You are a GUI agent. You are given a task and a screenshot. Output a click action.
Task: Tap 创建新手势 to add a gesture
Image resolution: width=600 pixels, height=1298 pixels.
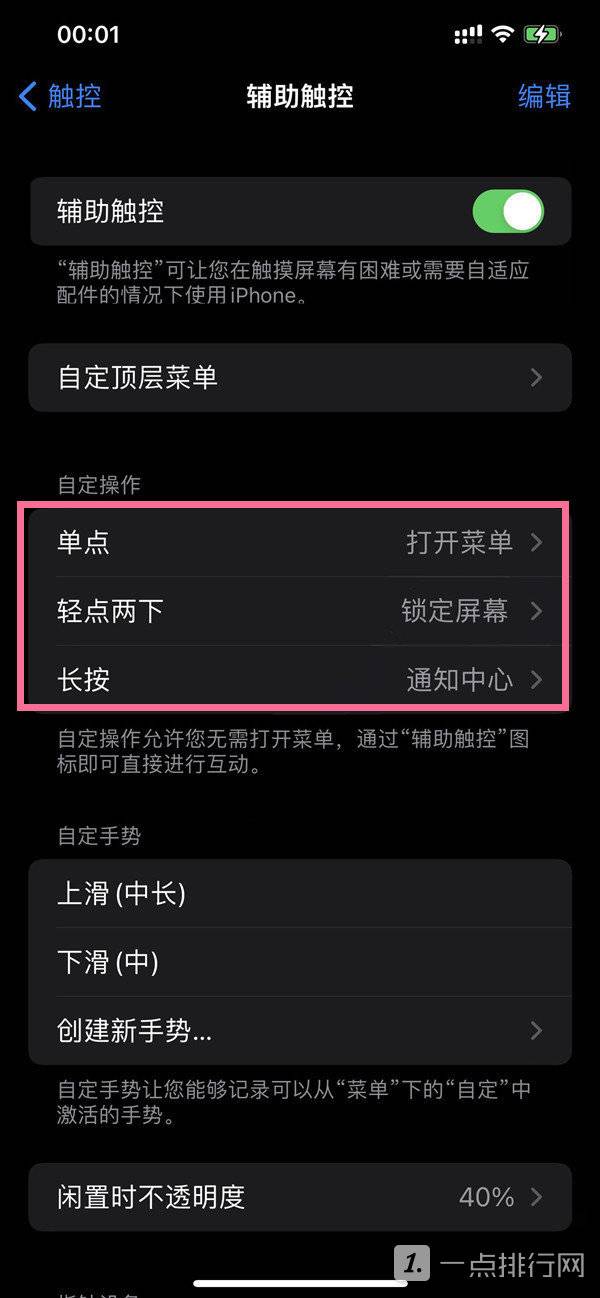(300, 1030)
